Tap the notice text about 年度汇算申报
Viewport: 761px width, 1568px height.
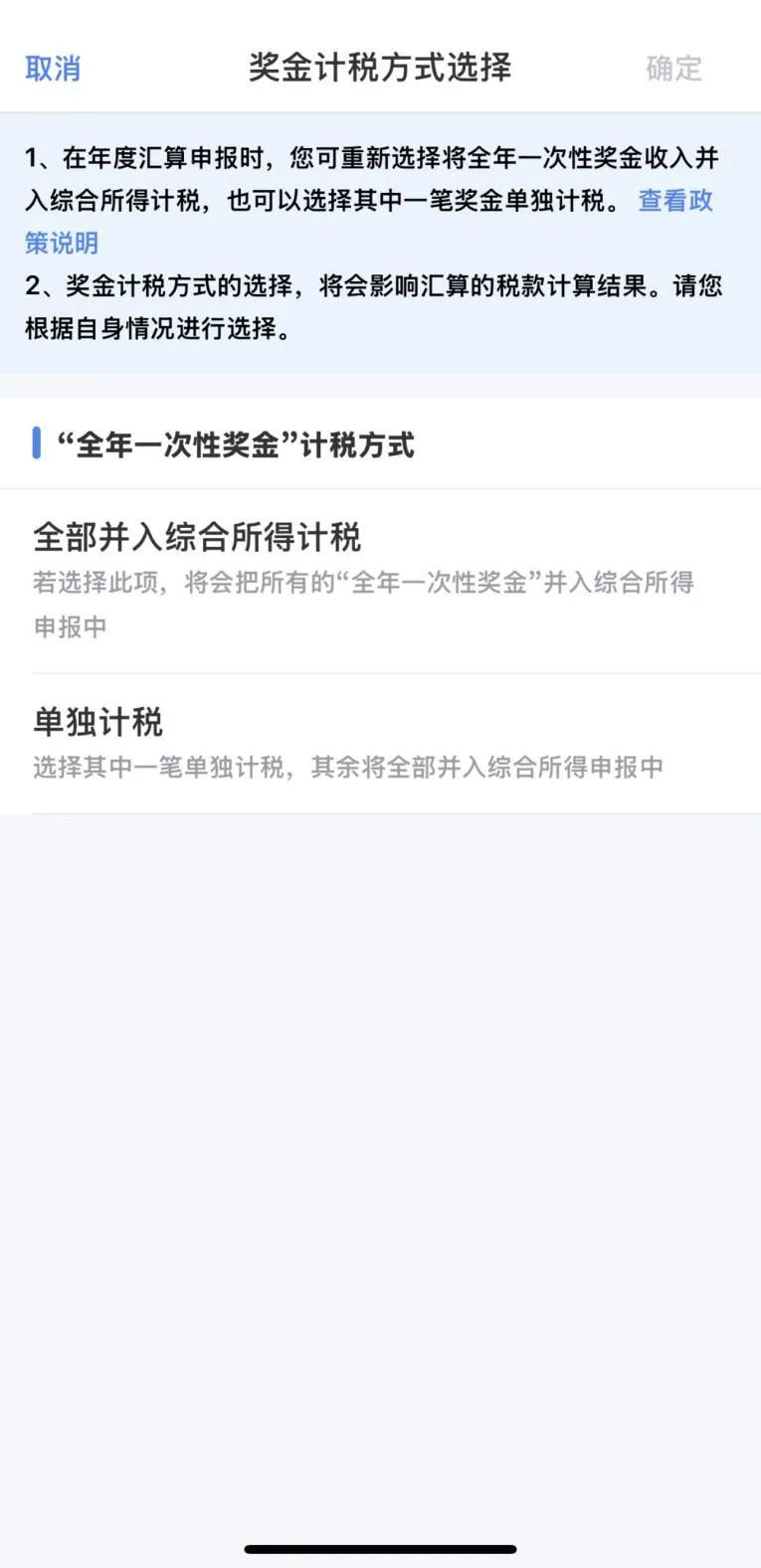tap(380, 159)
